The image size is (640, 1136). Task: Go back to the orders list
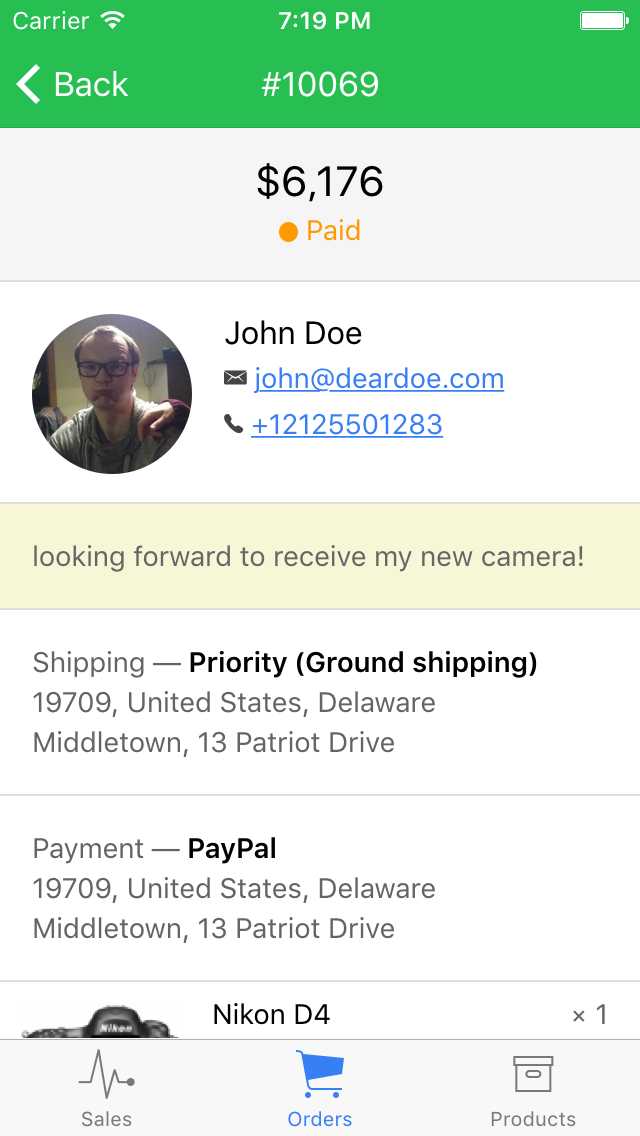coord(72,84)
